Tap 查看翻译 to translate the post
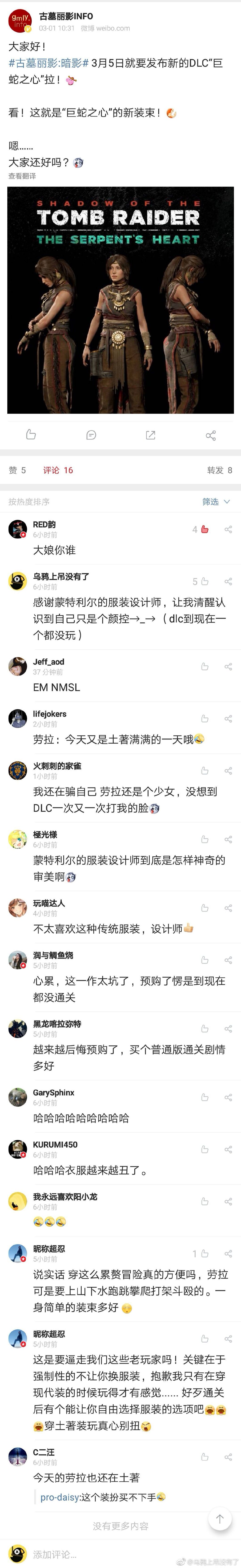The width and height of the screenshot is (241, 1568). 22,176
